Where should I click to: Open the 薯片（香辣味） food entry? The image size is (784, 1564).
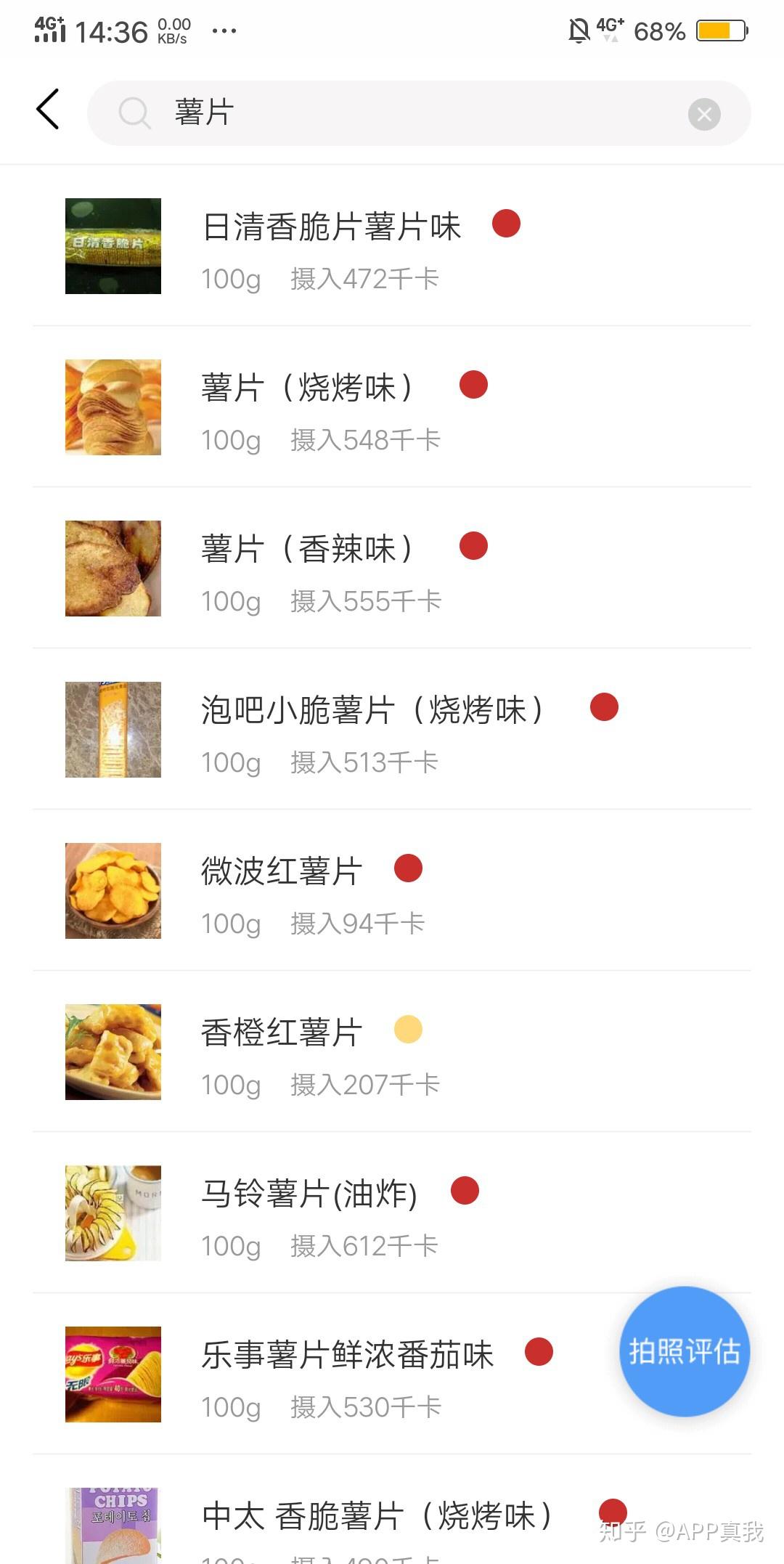[x=308, y=550]
